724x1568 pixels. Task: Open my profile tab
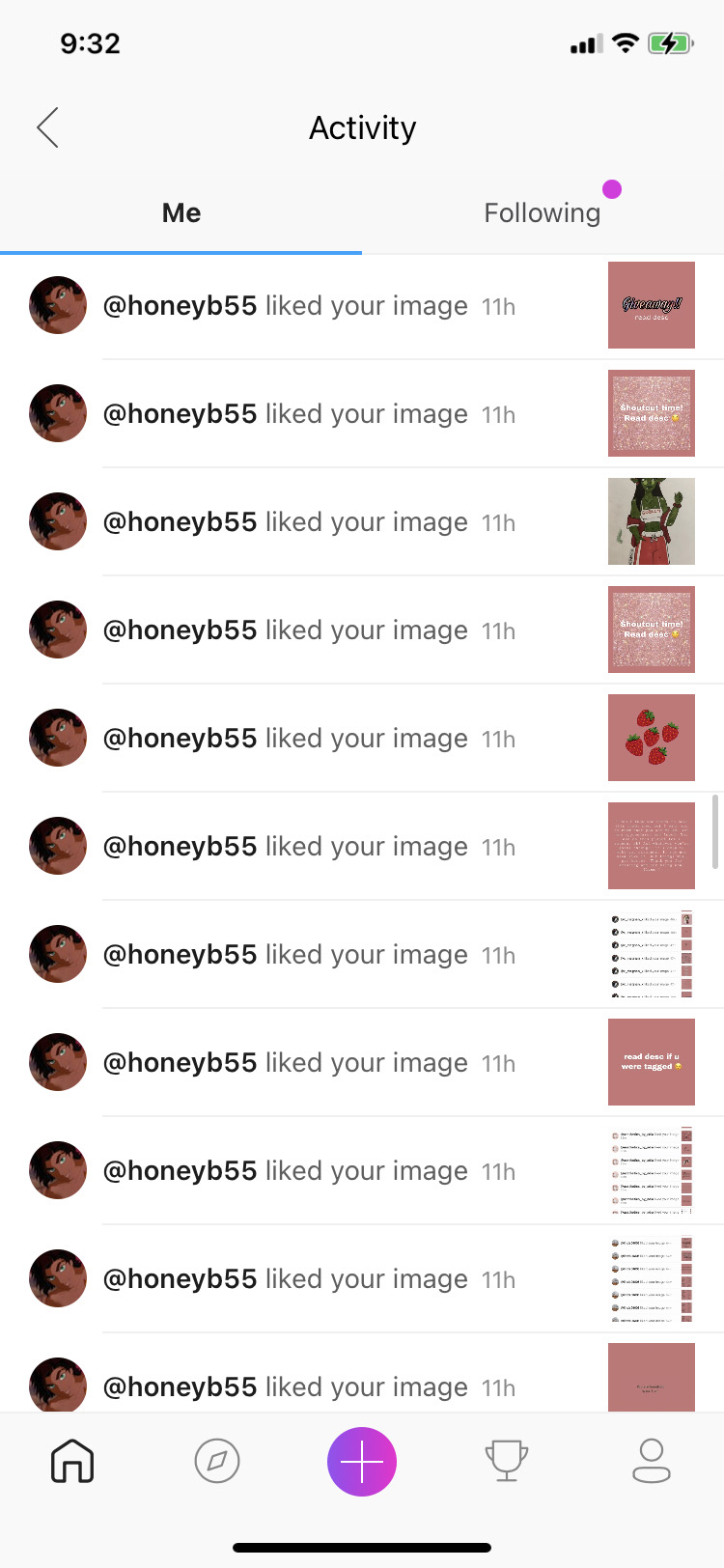coord(652,1461)
